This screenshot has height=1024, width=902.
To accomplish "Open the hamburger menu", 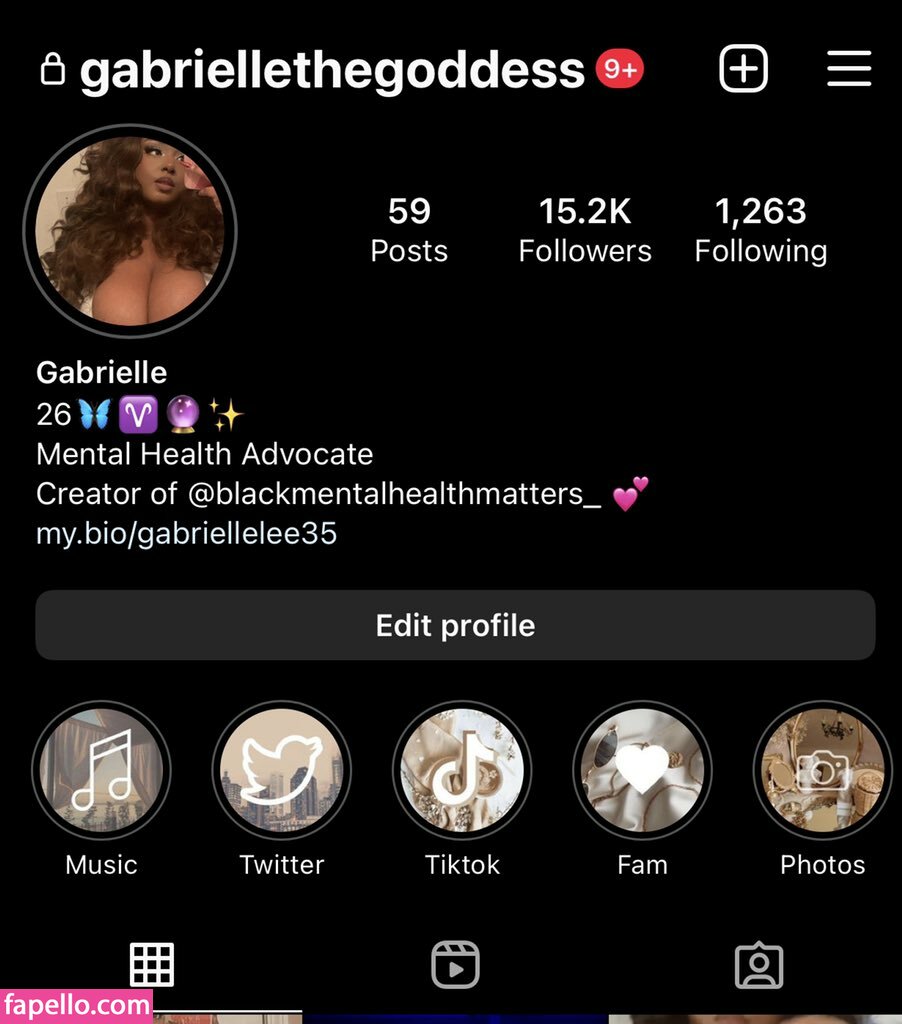I will [x=849, y=69].
